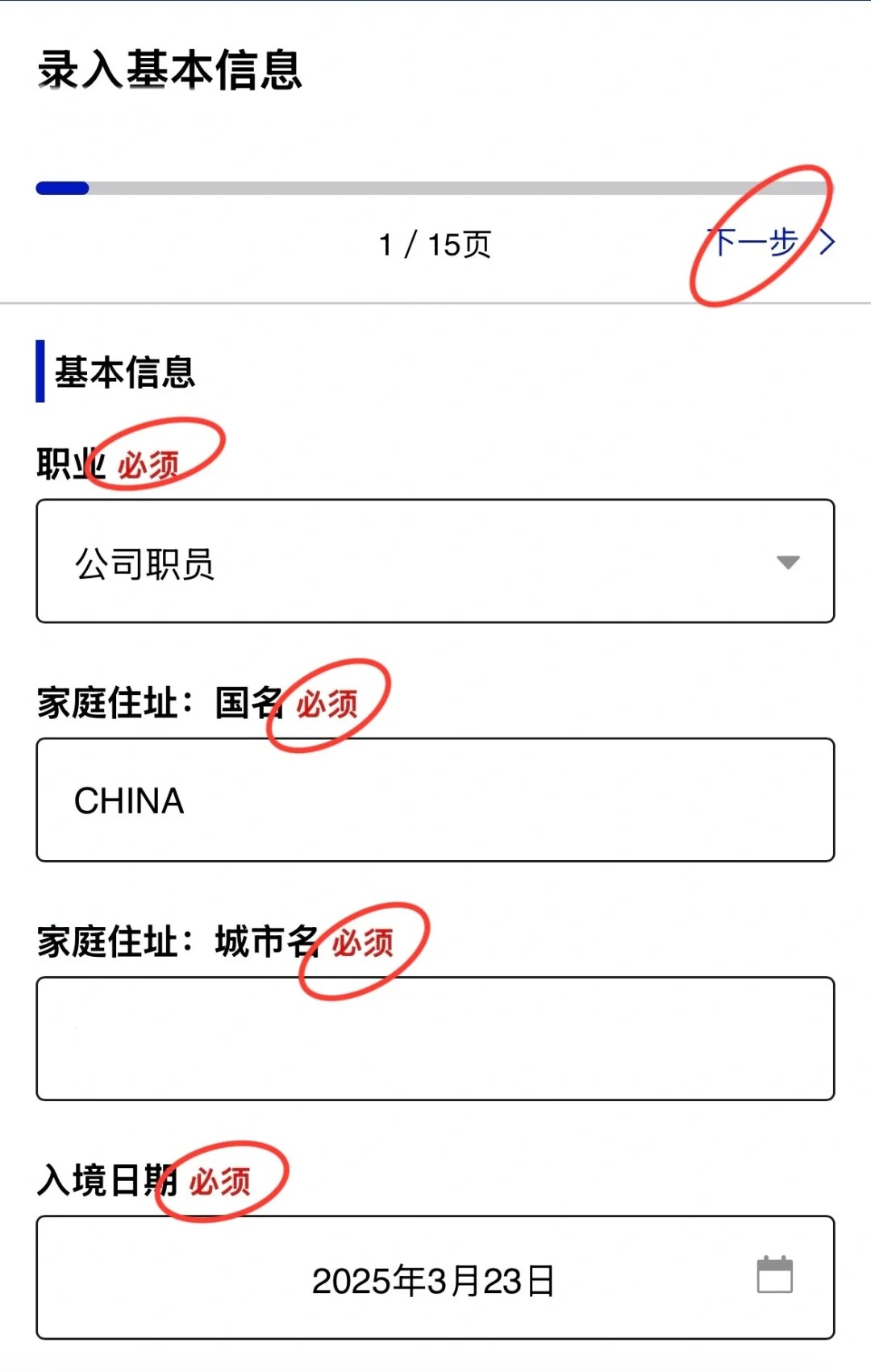Open the occupation dropdown showing 公司职员

(x=435, y=562)
